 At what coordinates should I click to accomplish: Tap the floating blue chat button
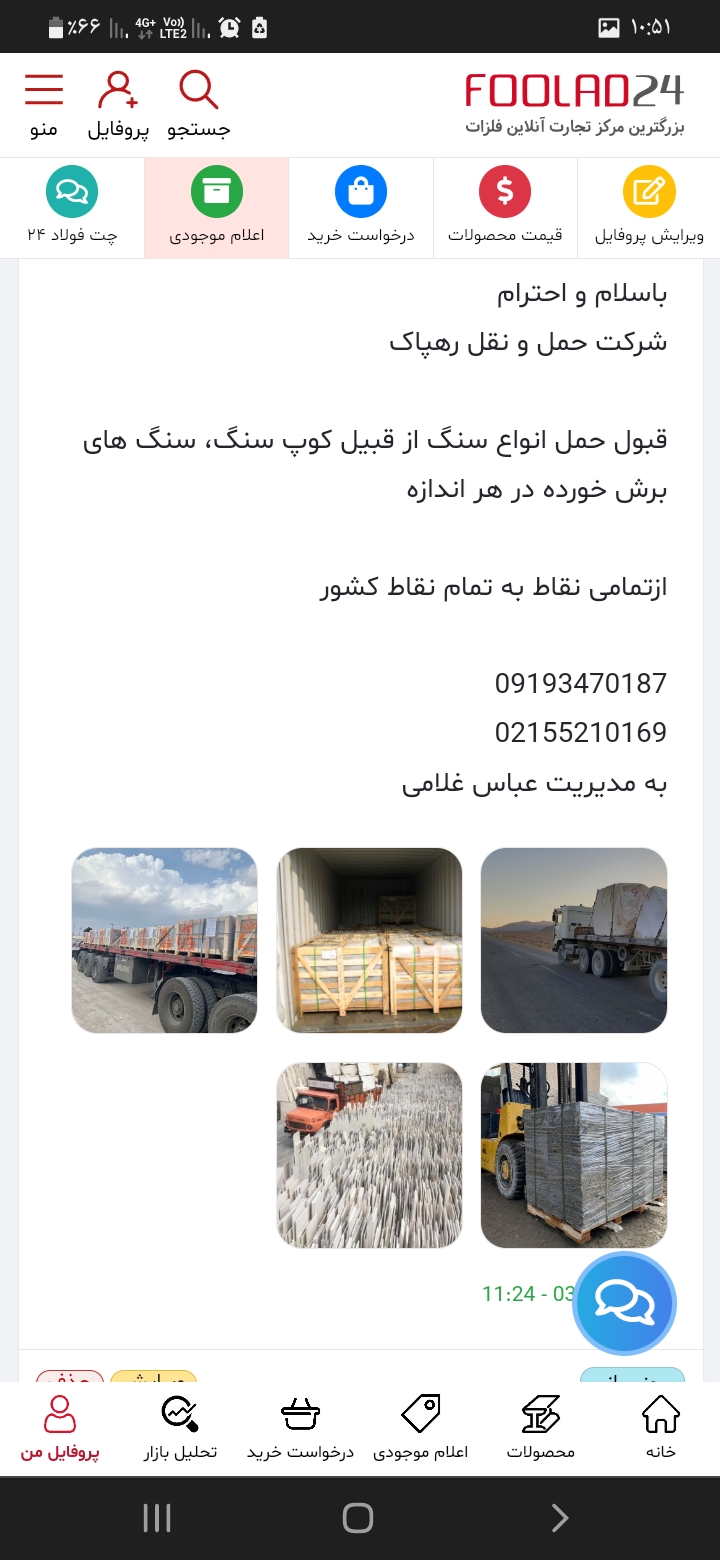coord(624,1303)
